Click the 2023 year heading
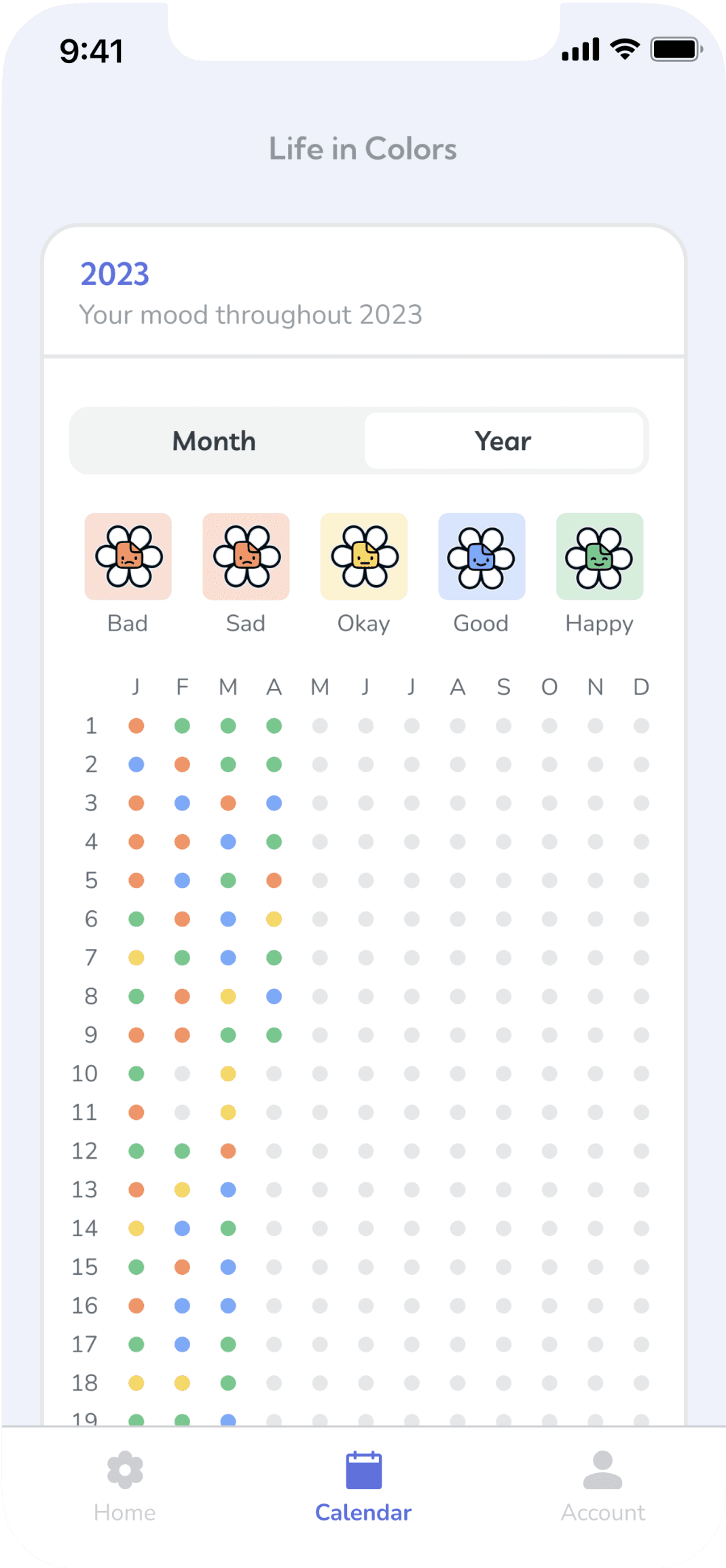 (114, 274)
